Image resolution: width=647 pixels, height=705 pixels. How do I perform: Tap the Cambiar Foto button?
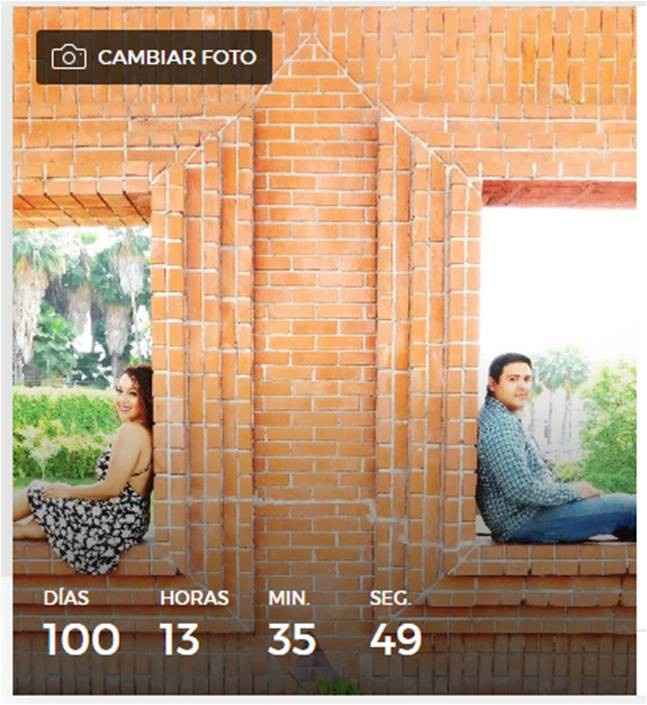tap(154, 58)
